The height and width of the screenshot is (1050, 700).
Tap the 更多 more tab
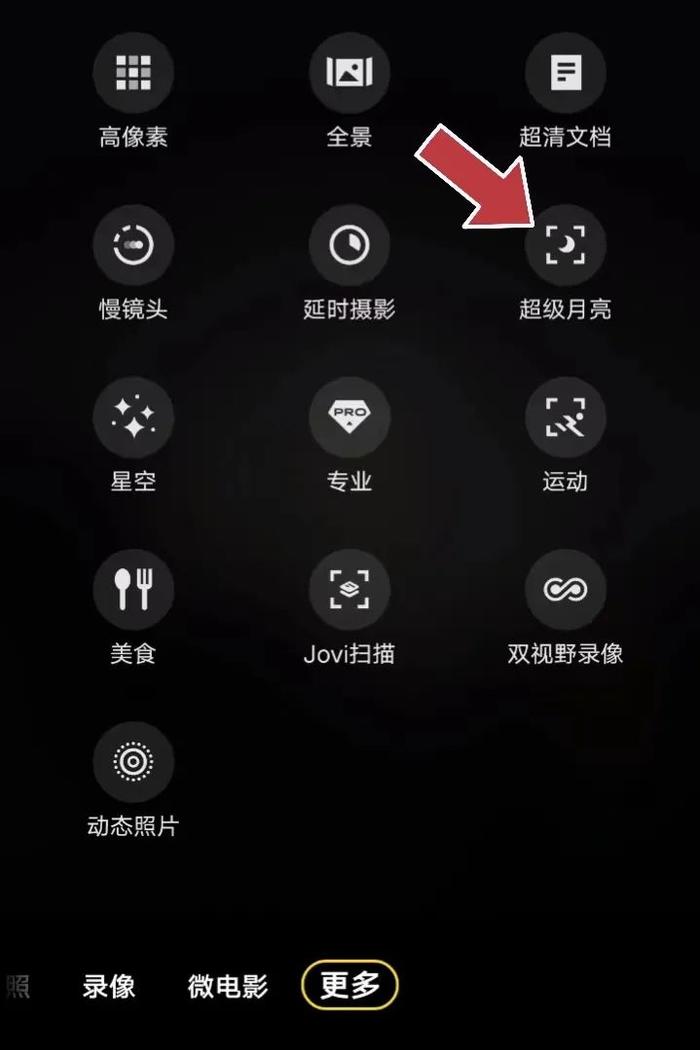click(350, 986)
